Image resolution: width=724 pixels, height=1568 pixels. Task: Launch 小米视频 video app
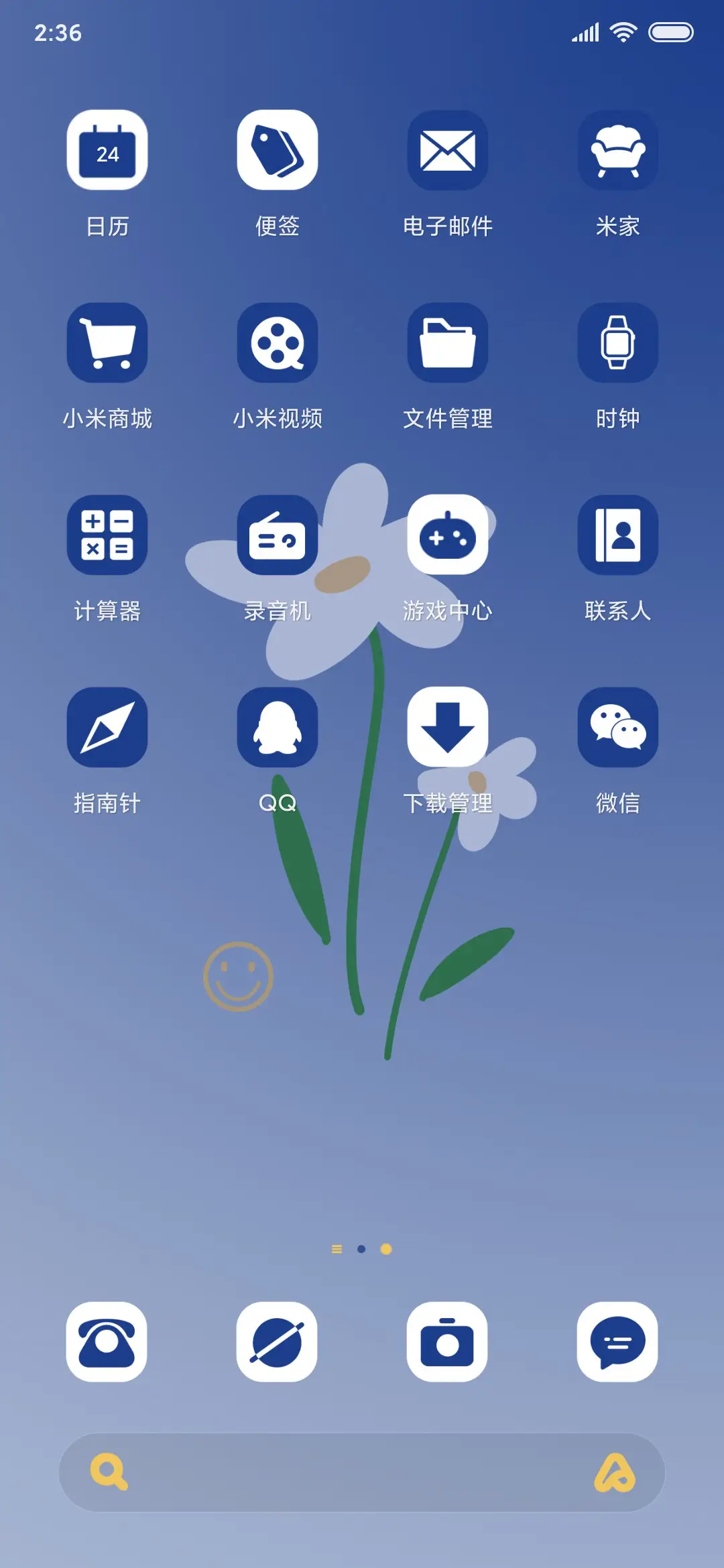278,342
